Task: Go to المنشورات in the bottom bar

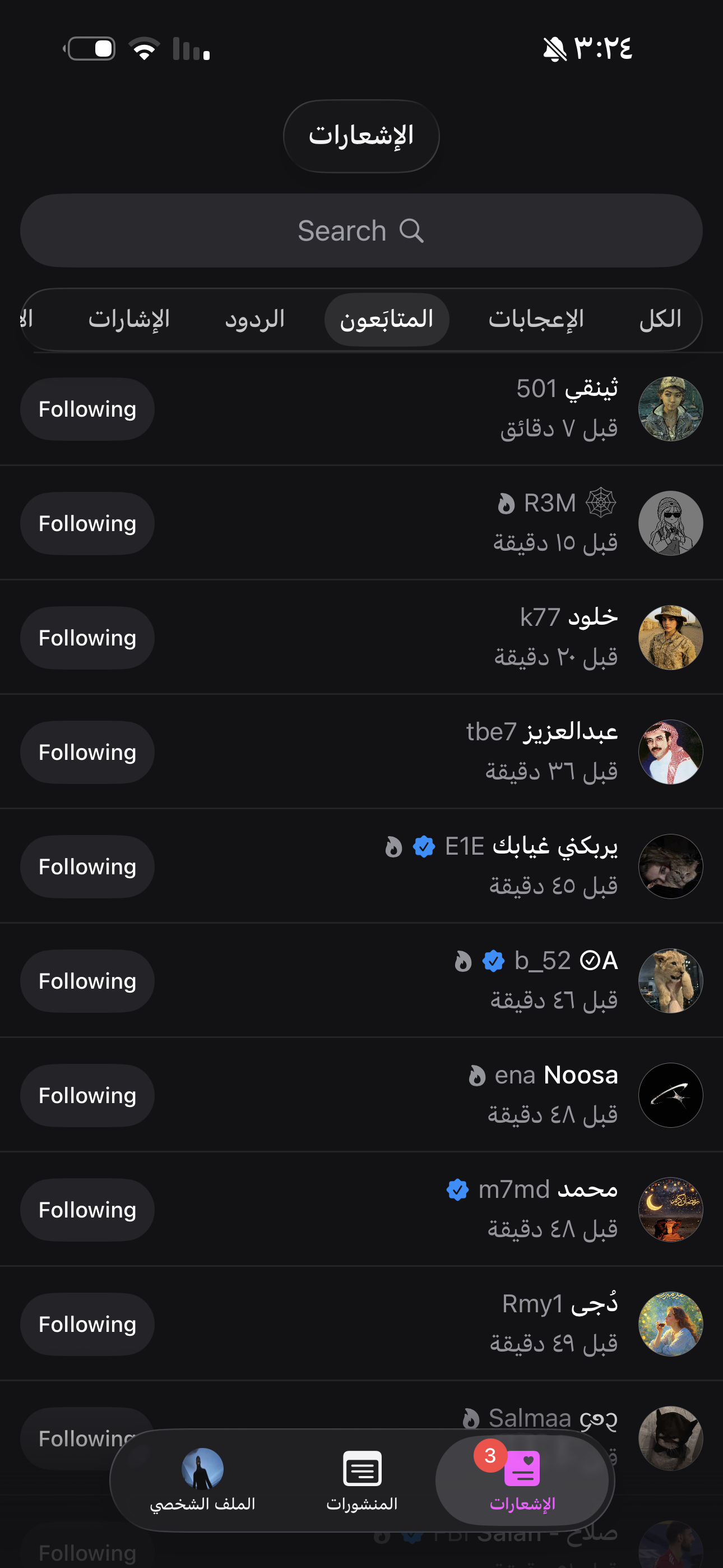Action: (x=362, y=1481)
